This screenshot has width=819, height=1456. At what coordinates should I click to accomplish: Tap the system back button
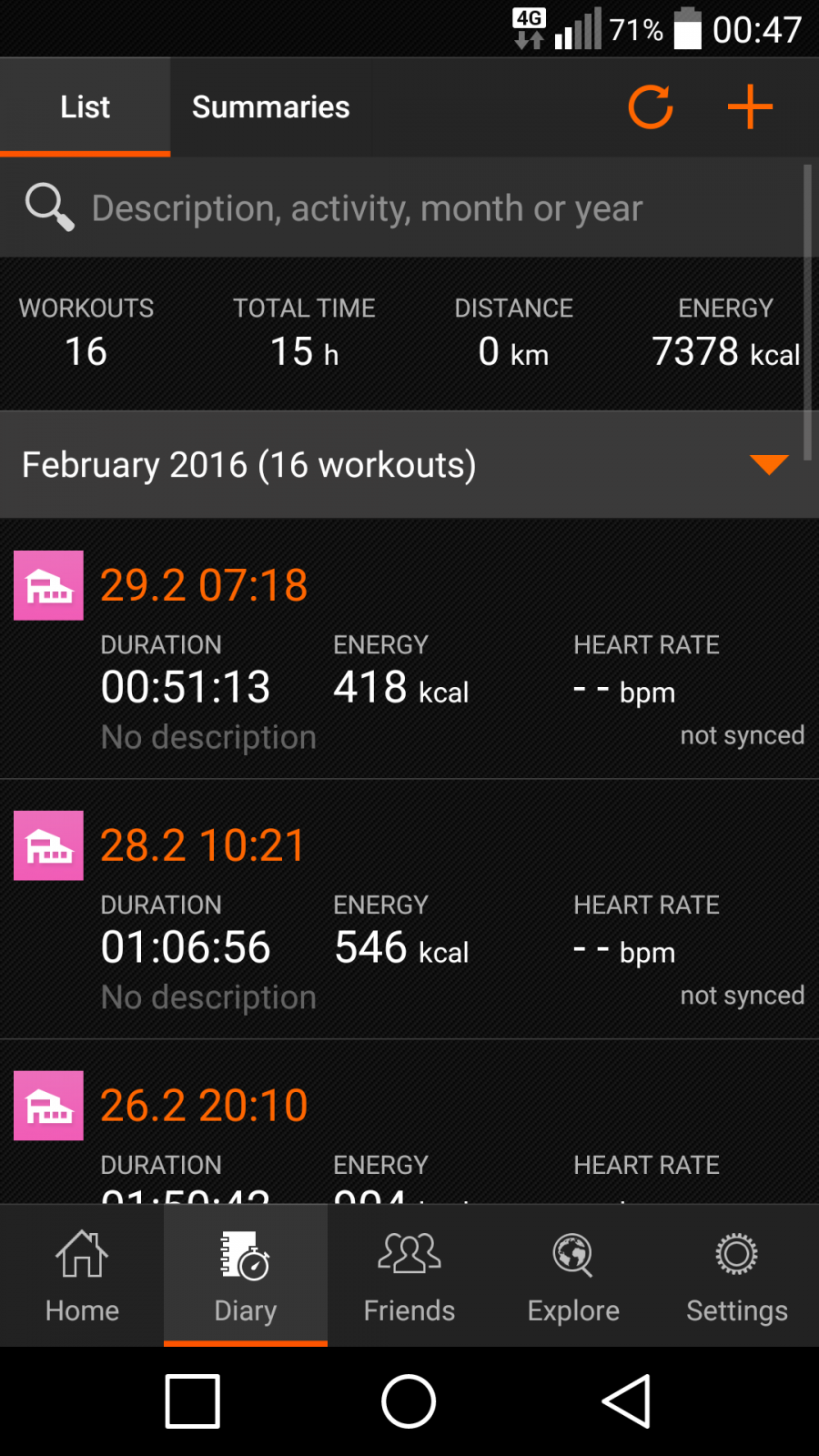click(627, 1401)
